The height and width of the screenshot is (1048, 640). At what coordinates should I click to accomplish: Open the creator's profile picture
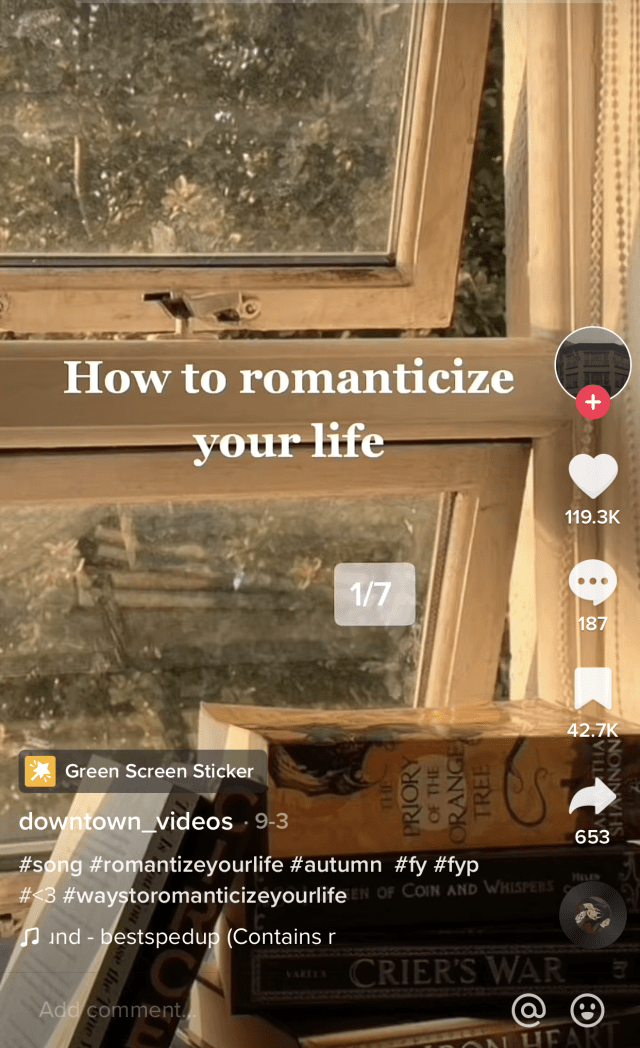coord(593,362)
